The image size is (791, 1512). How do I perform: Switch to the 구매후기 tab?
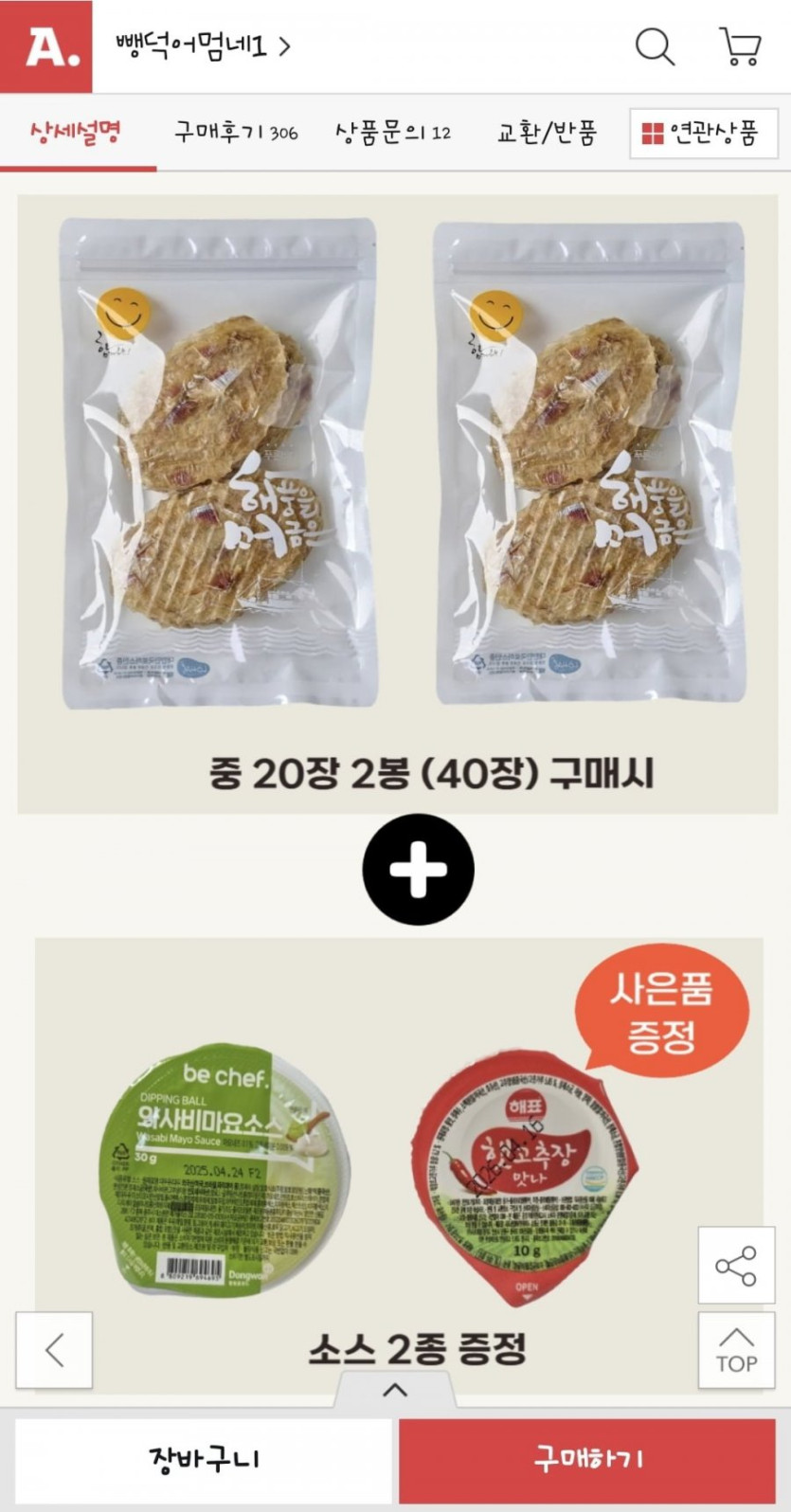(x=235, y=133)
